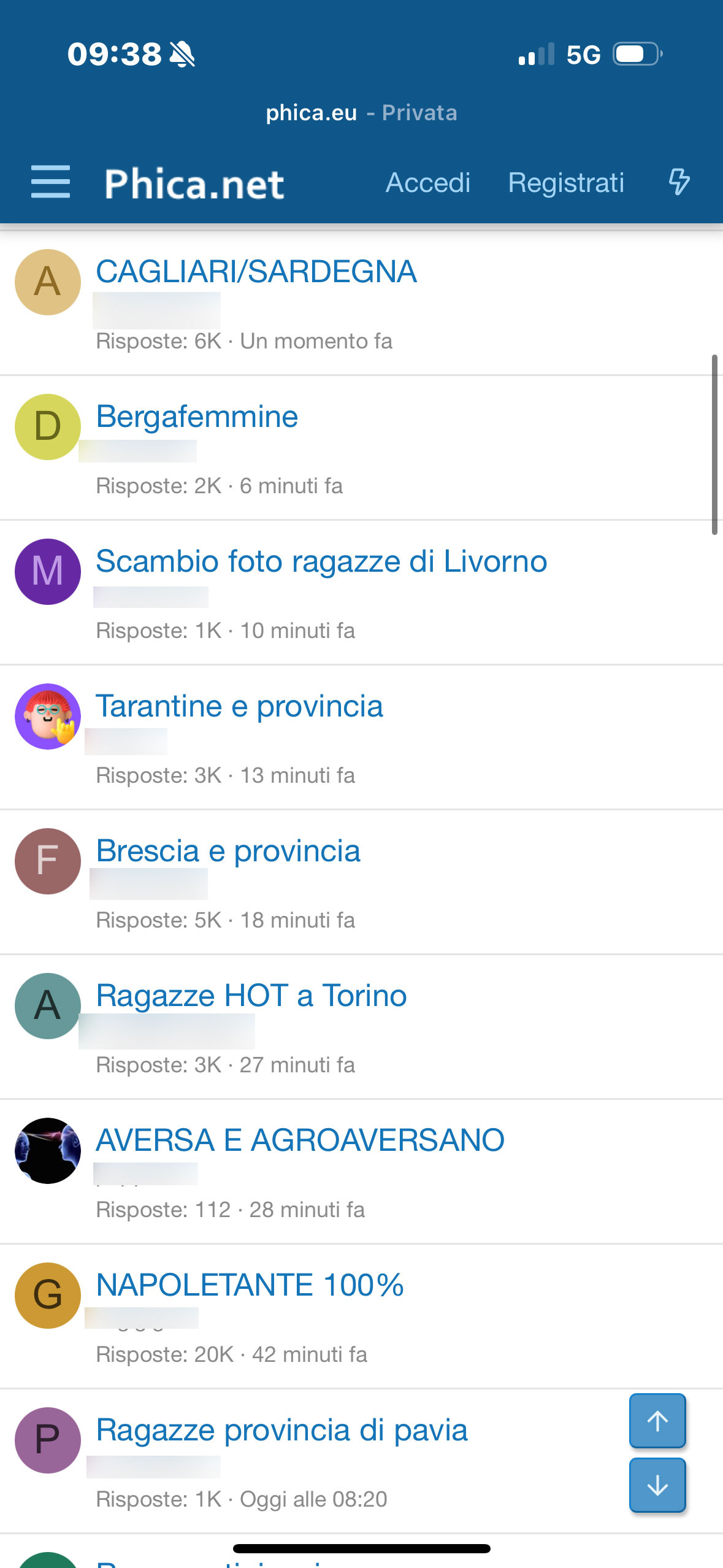Jump to bottom with the down arrow button

click(657, 1485)
